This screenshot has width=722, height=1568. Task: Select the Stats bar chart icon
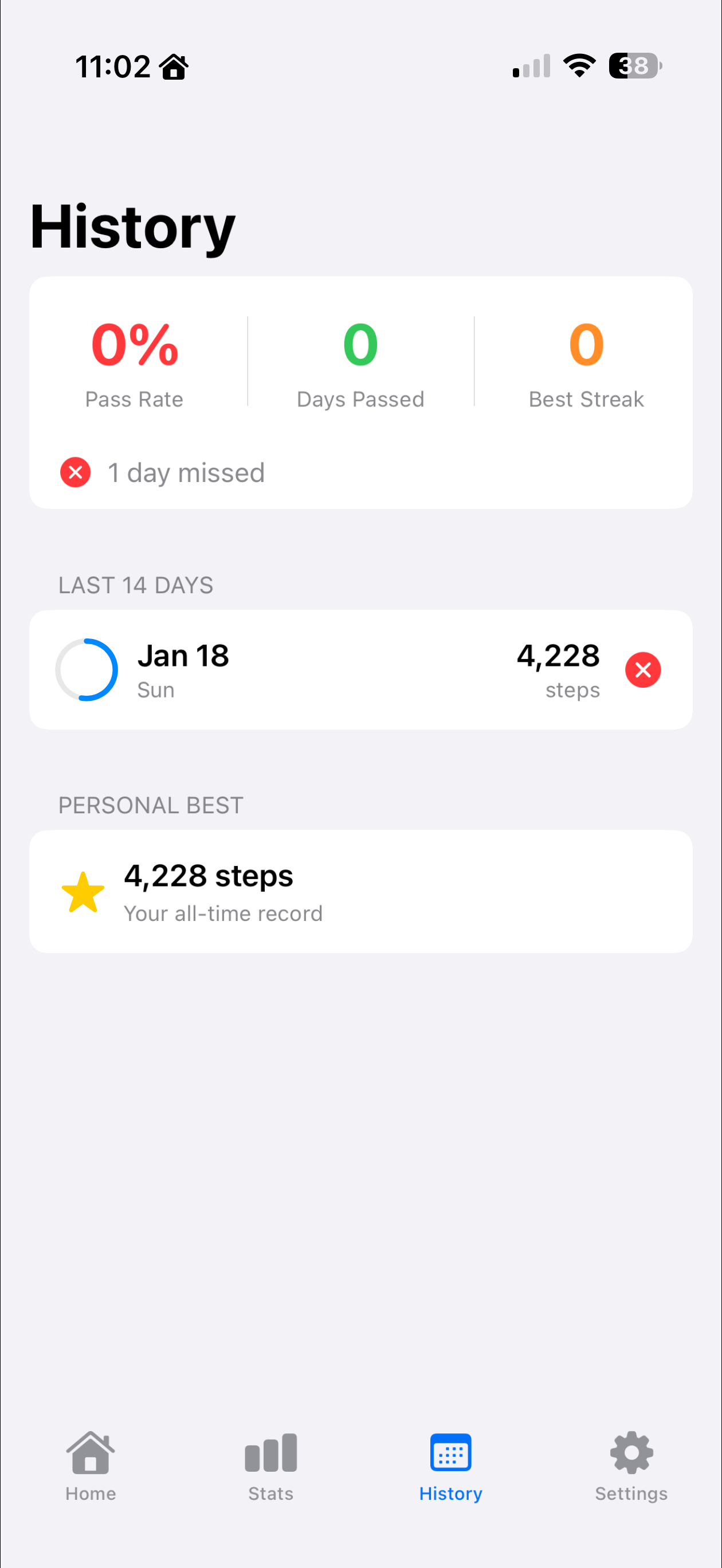(270, 1455)
